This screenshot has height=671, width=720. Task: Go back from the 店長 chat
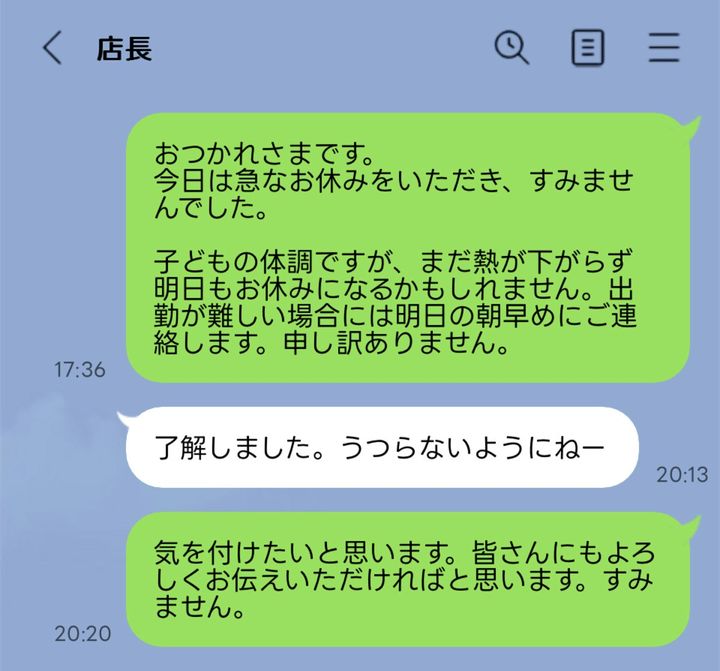pyautogui.click(x=52, y=48)
